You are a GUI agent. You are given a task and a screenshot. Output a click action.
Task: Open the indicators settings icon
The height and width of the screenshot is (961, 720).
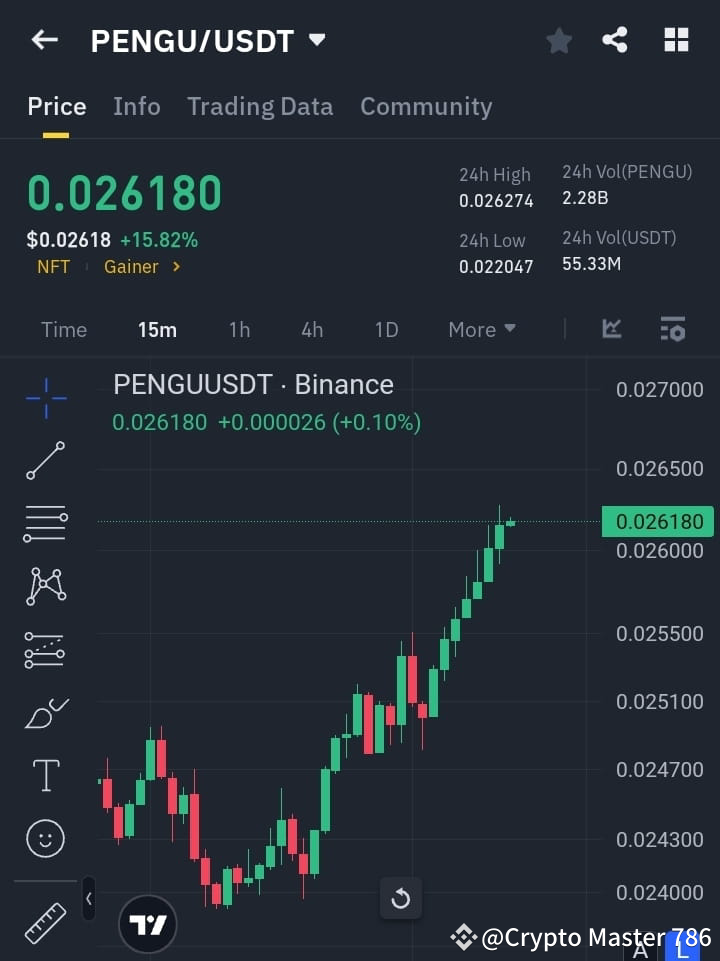(x=672, y=329)
